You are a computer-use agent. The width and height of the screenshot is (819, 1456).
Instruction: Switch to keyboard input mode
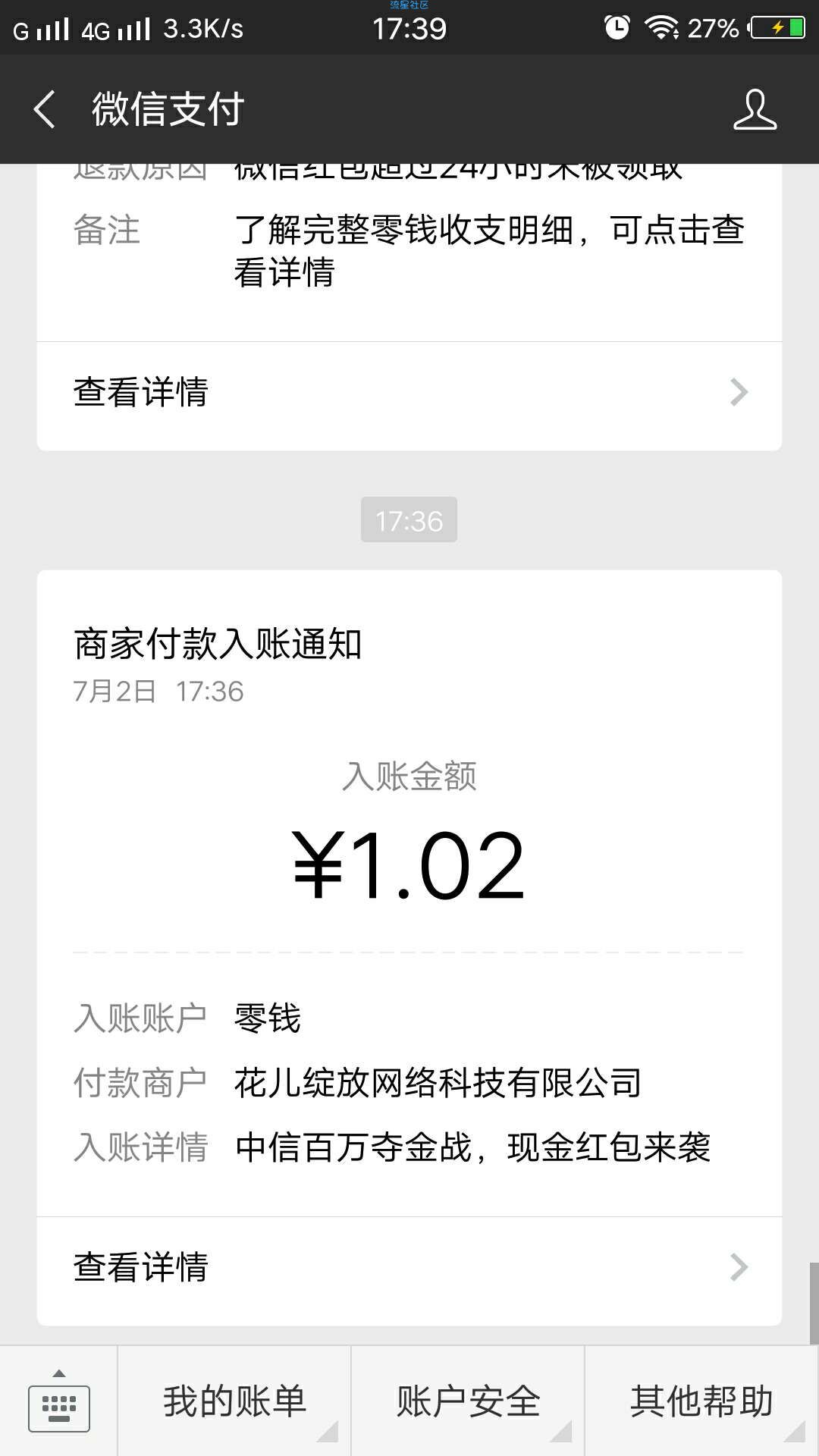[59, 1401]
